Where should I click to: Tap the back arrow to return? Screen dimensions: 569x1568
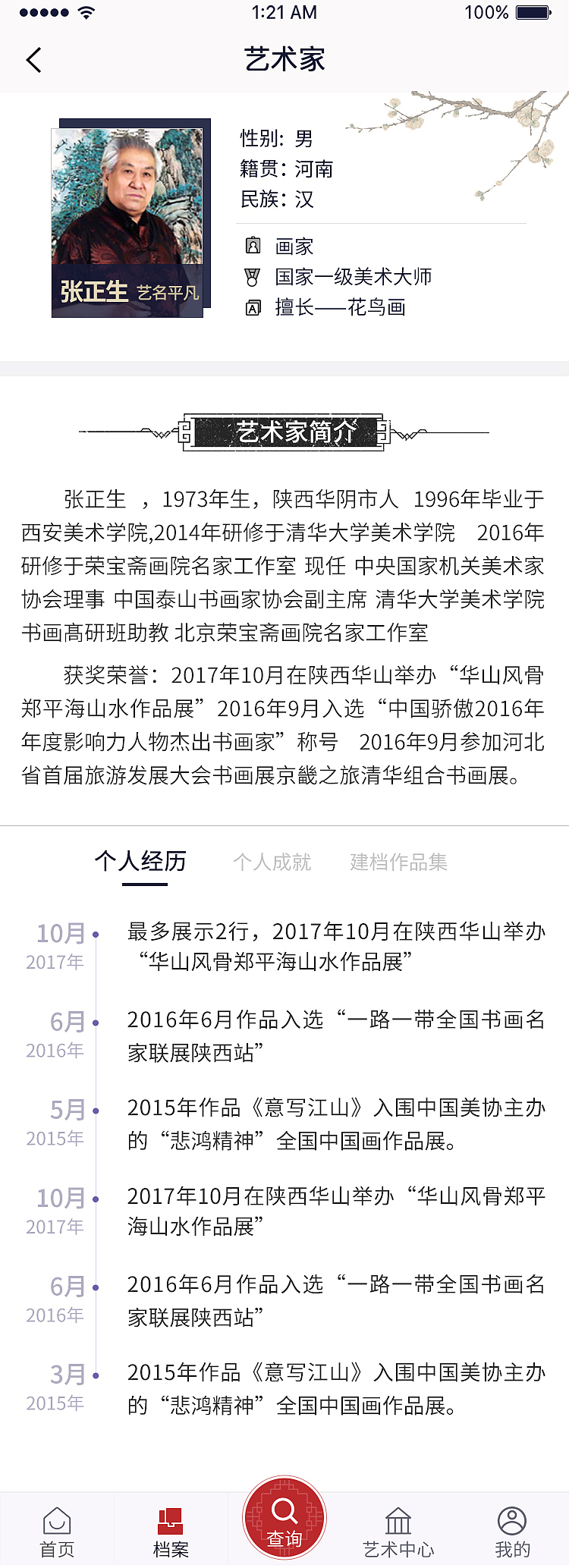click(x=33, y=59)
